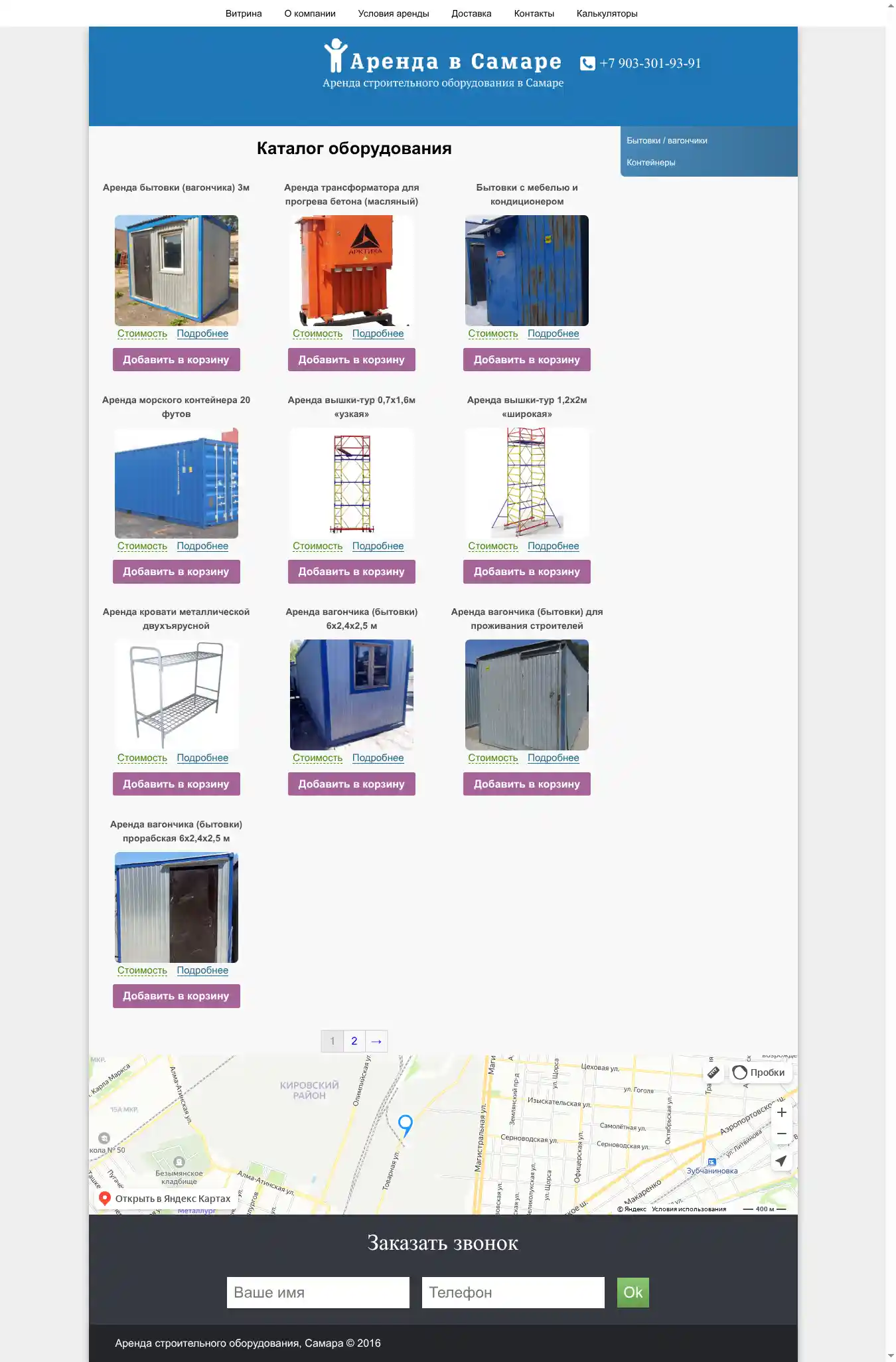Add кровать металлическая двухъярусная to cart
Viewport: 896px width, 1362px height.
click(x=176, y=784)
